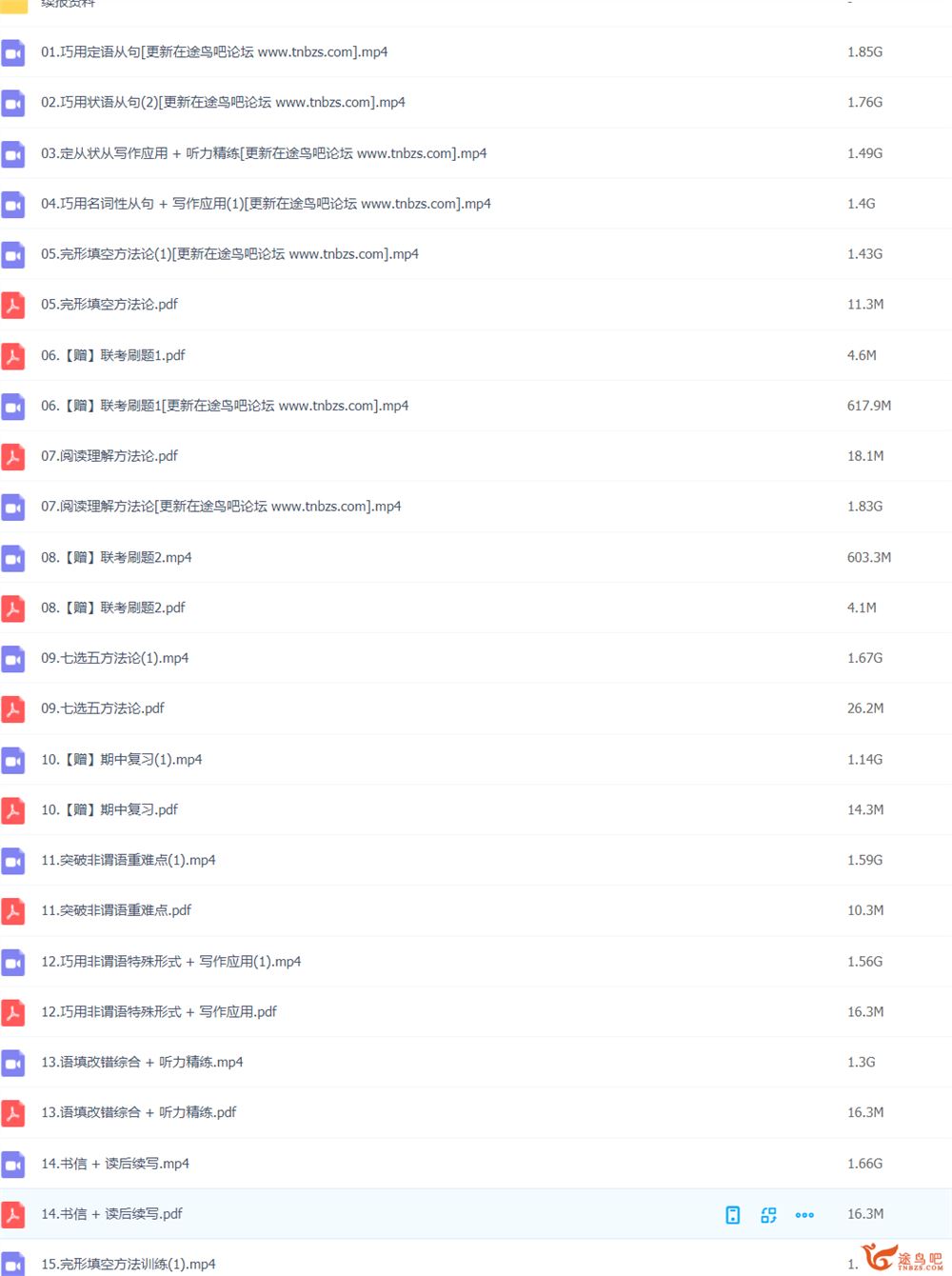Play 14.书信 + 读后续写.mp4
The image size is (952, 1276).
(x=114, y=1164)
